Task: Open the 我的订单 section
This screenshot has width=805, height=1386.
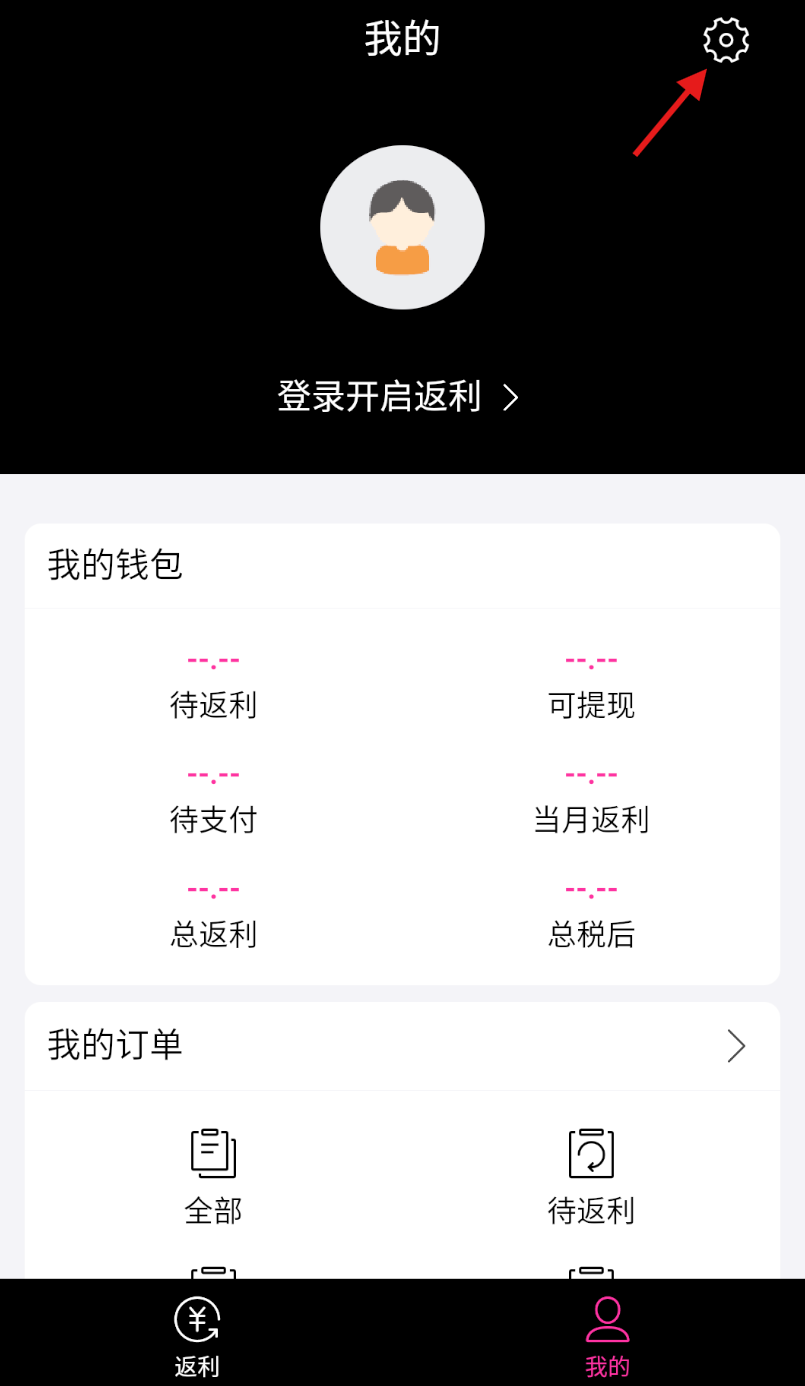Action: tap(111, 1046)
